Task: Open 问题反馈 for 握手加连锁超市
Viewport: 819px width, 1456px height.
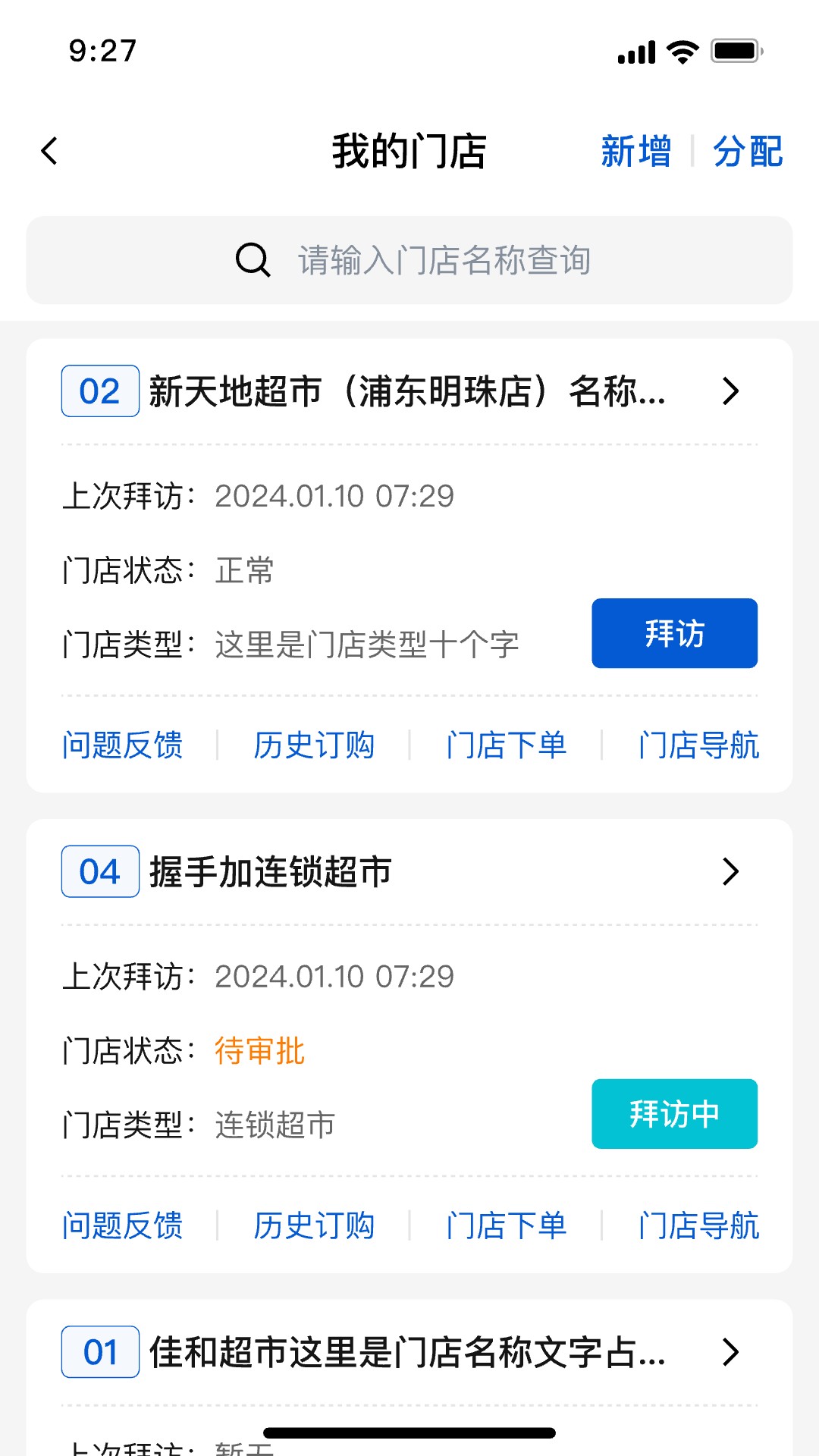Action: pyautogui.click(x=123, y=1226)
